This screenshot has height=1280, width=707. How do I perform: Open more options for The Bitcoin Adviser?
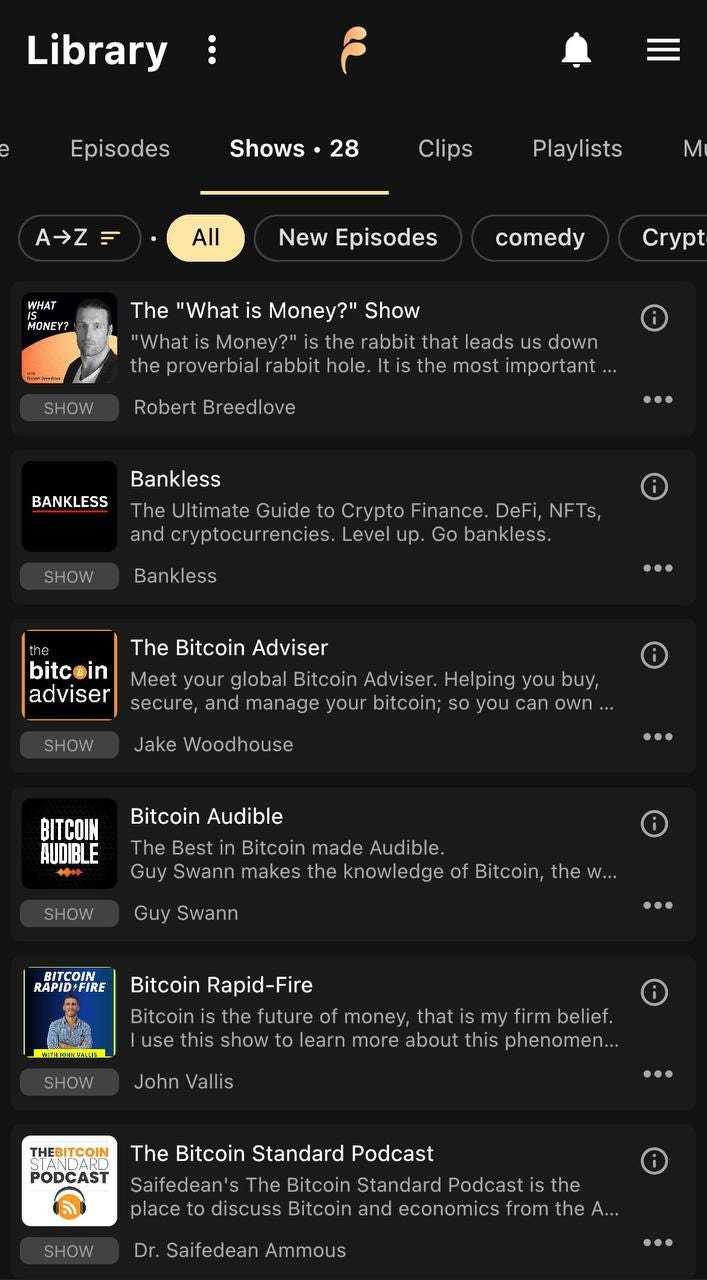point(657,737)
